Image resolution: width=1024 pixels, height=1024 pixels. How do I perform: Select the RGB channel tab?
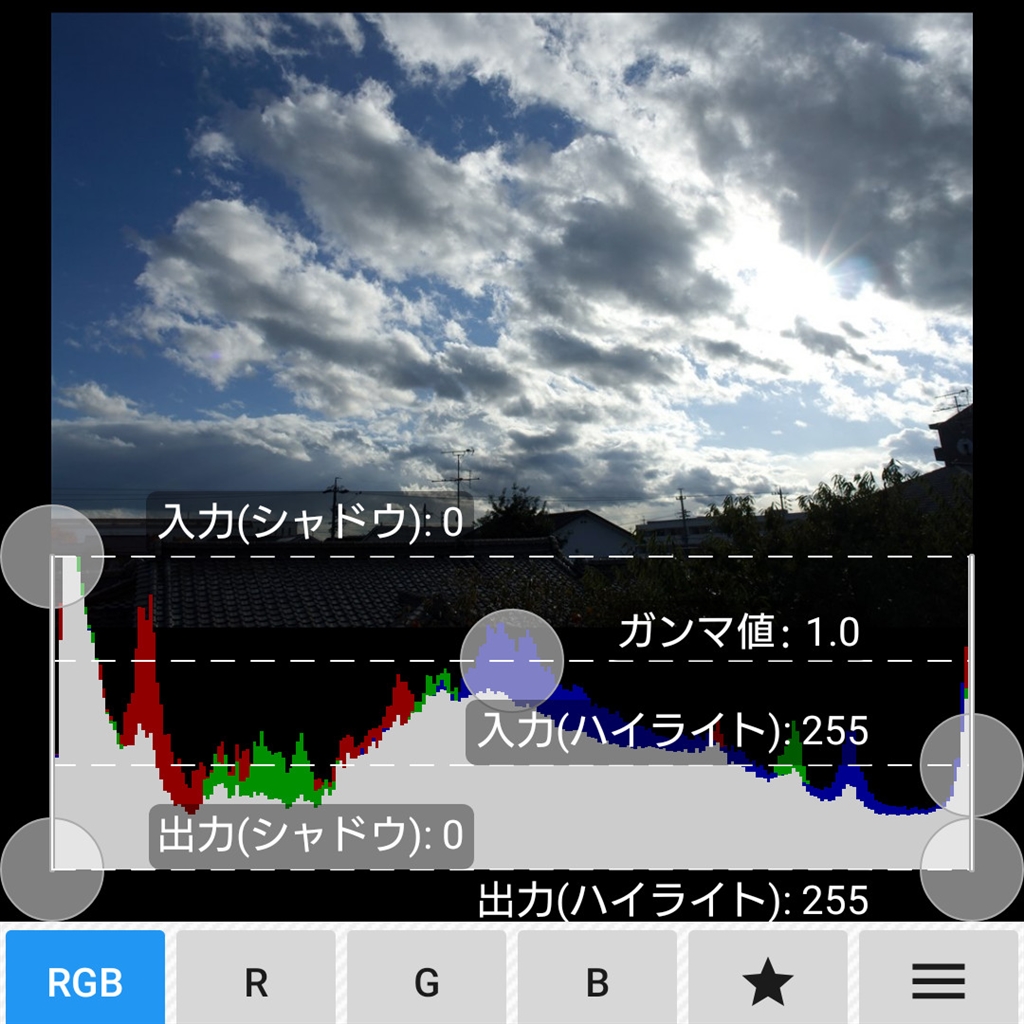pyautogui.click(x=85, y=982)
